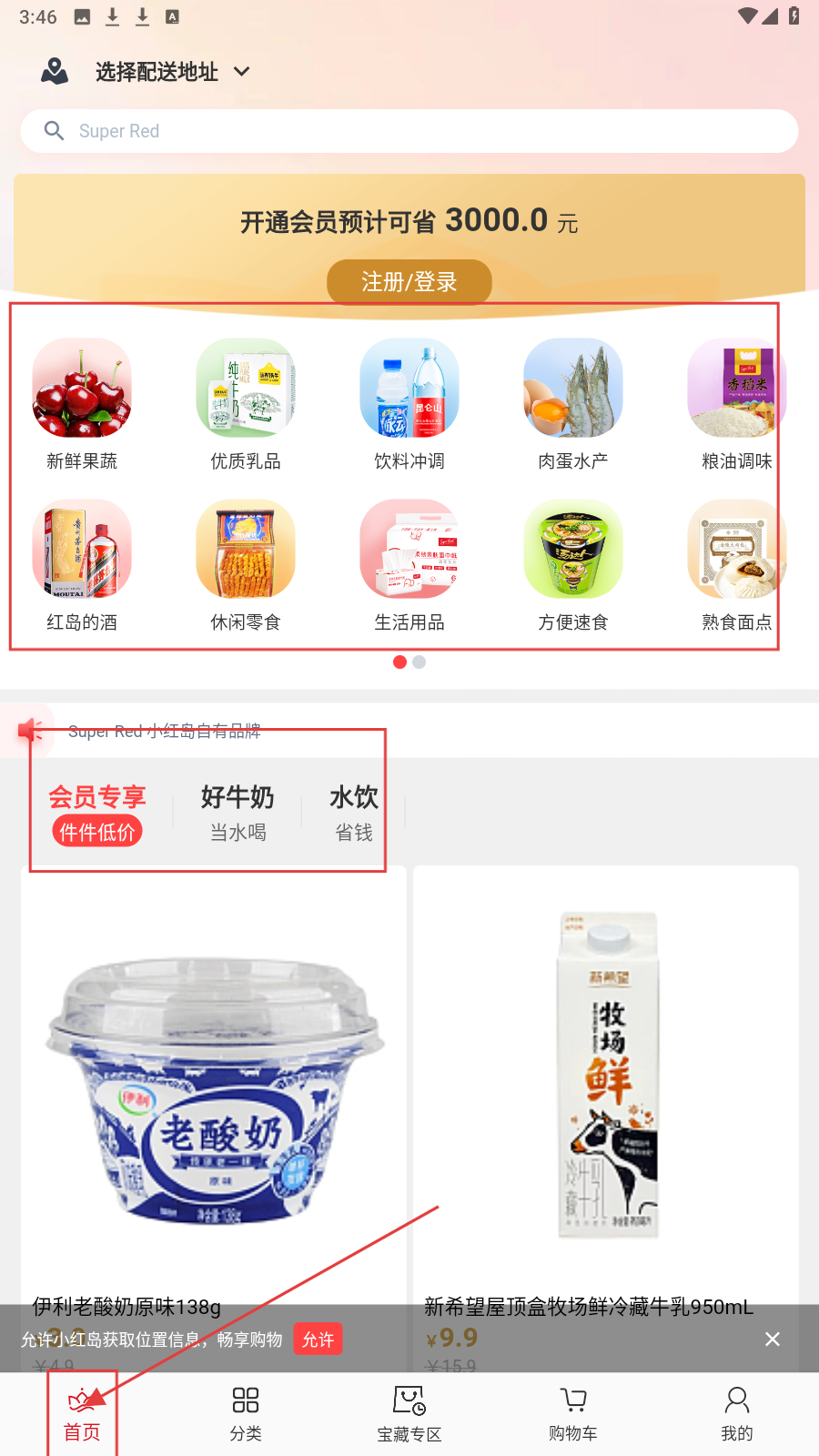Tap 允许 to allow location access
819x1456 pixels.
(x=318, y=1340)
